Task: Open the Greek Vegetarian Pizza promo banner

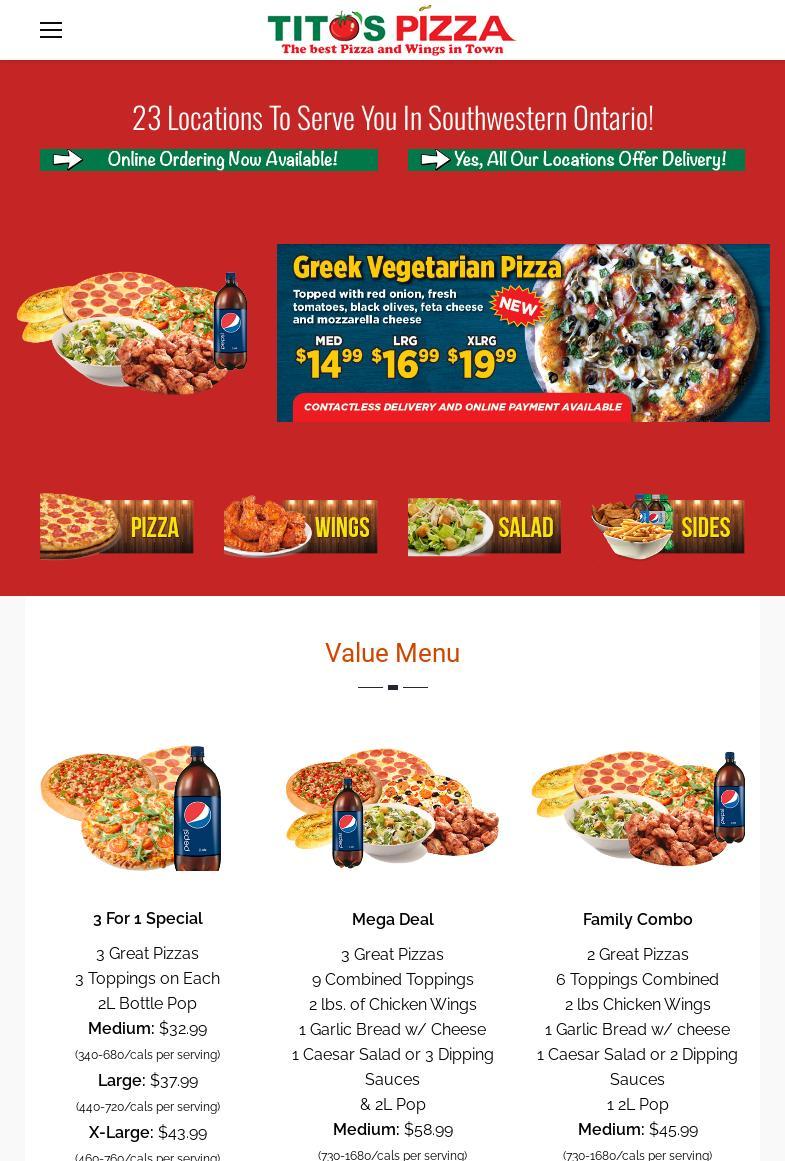Action: tap(523, 333)
